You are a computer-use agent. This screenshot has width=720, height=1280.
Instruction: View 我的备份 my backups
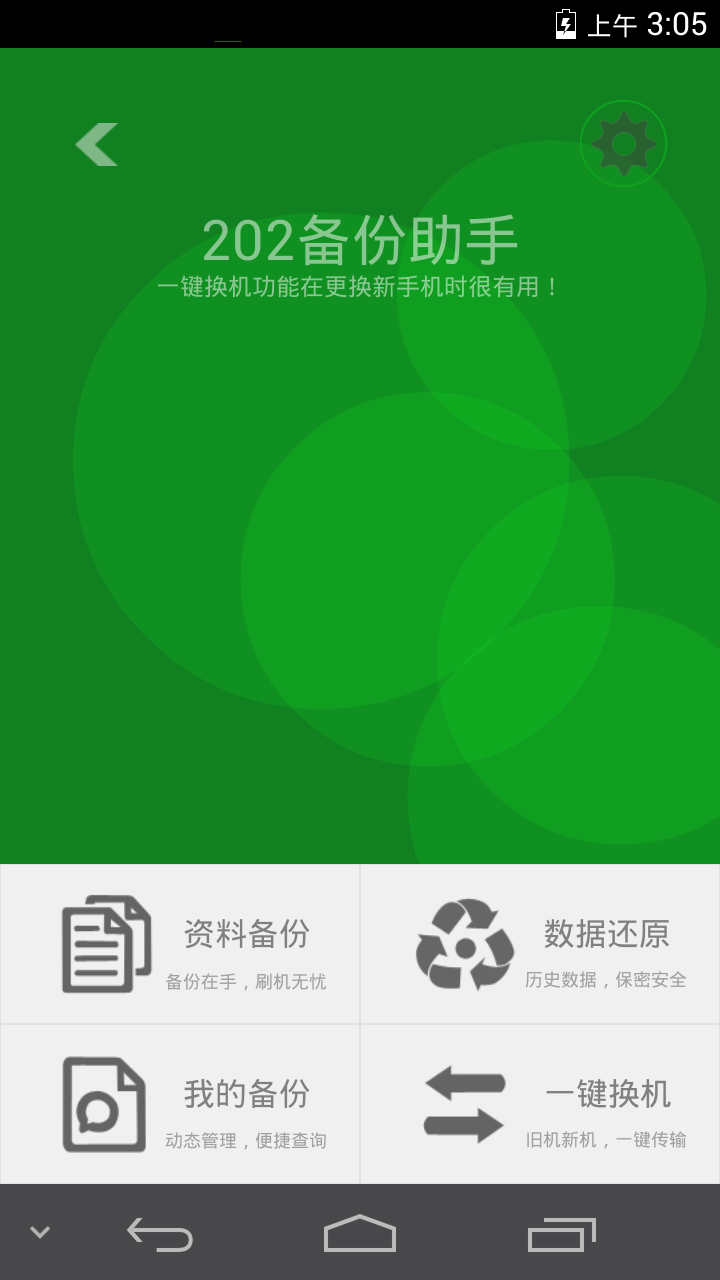180,1104
